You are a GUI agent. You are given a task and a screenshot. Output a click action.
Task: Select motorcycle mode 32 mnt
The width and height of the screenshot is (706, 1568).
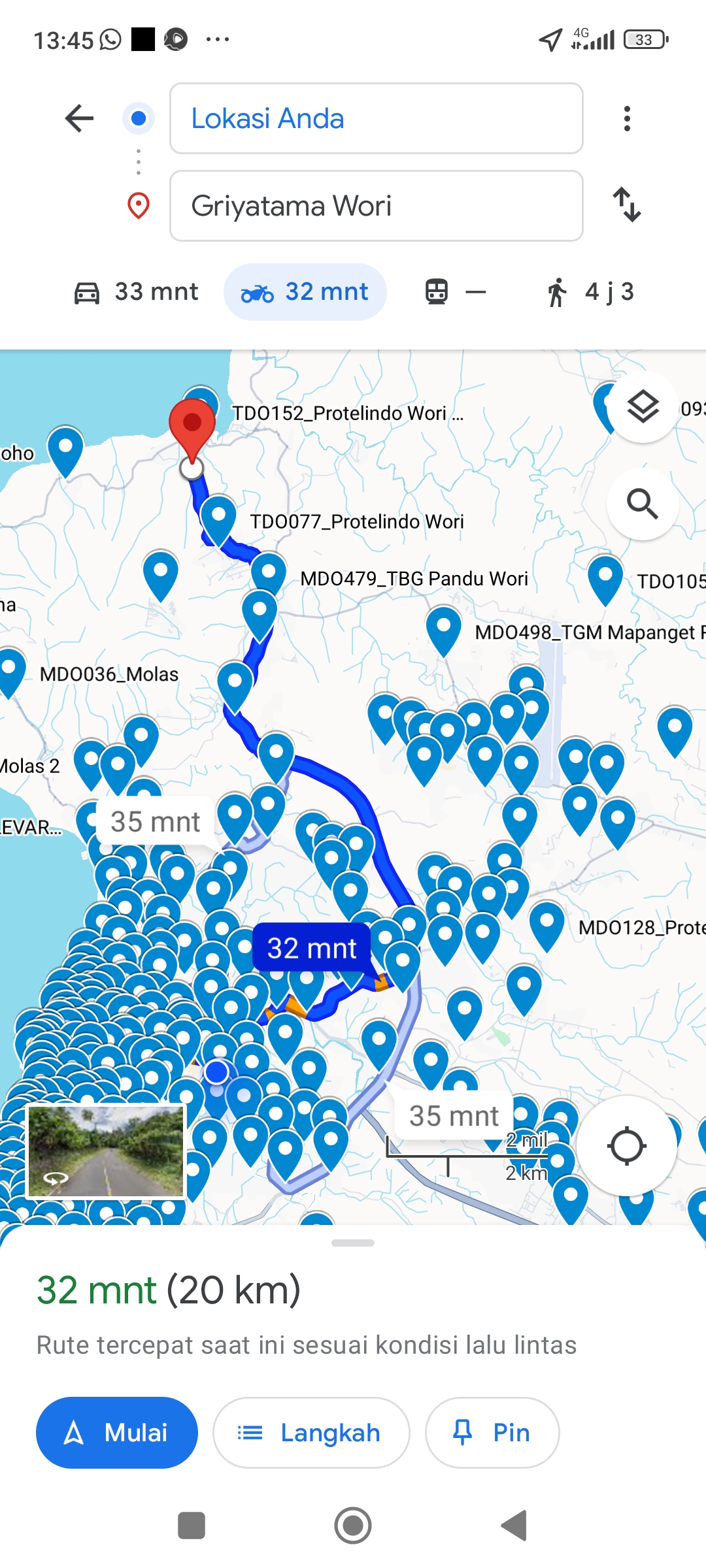(305, 292)
